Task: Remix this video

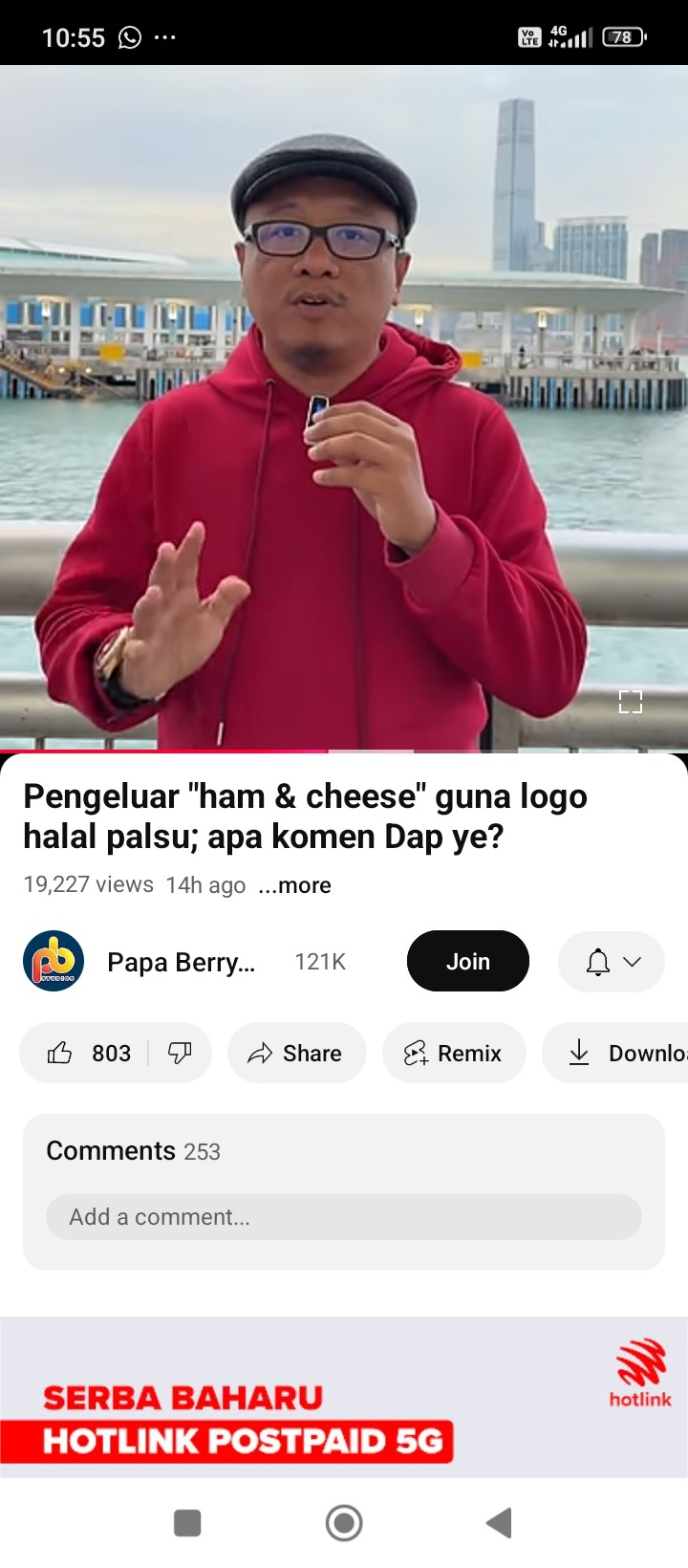Action: click(x=454, y=1053)
